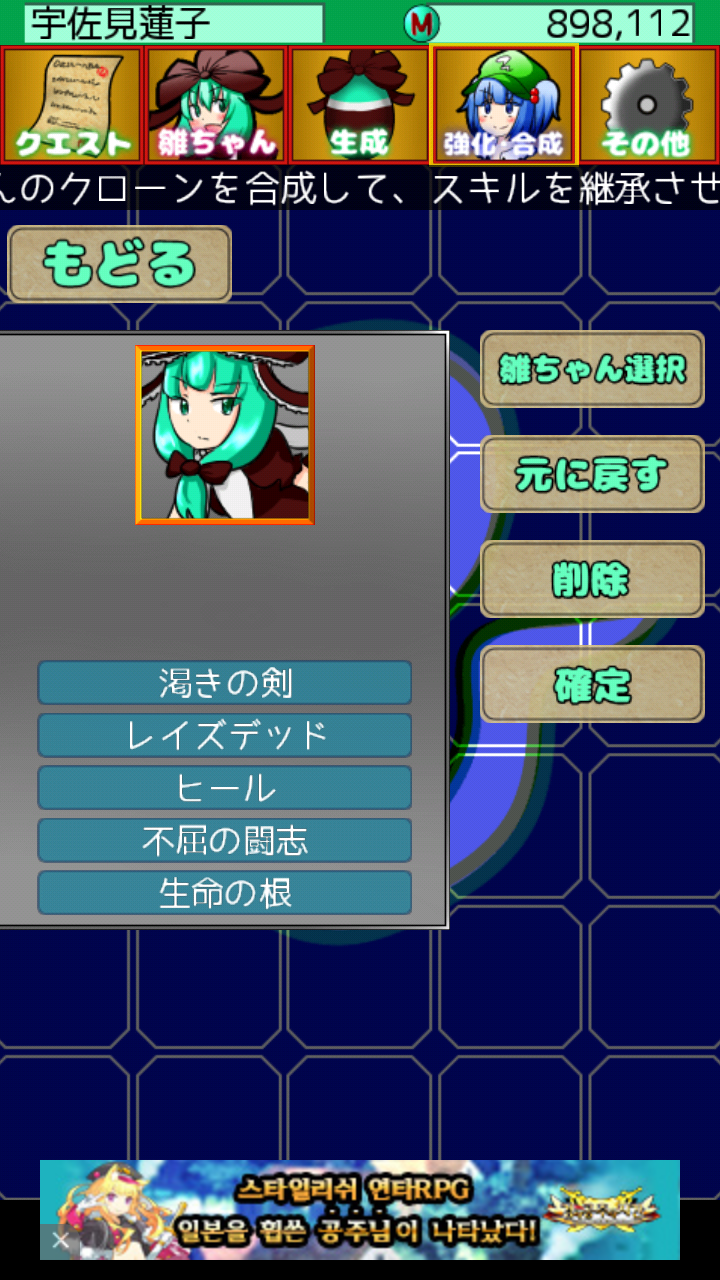This screenshot has width=720, height=1280.
Task: Open the 生成 tab
Action: coord(359,105)
